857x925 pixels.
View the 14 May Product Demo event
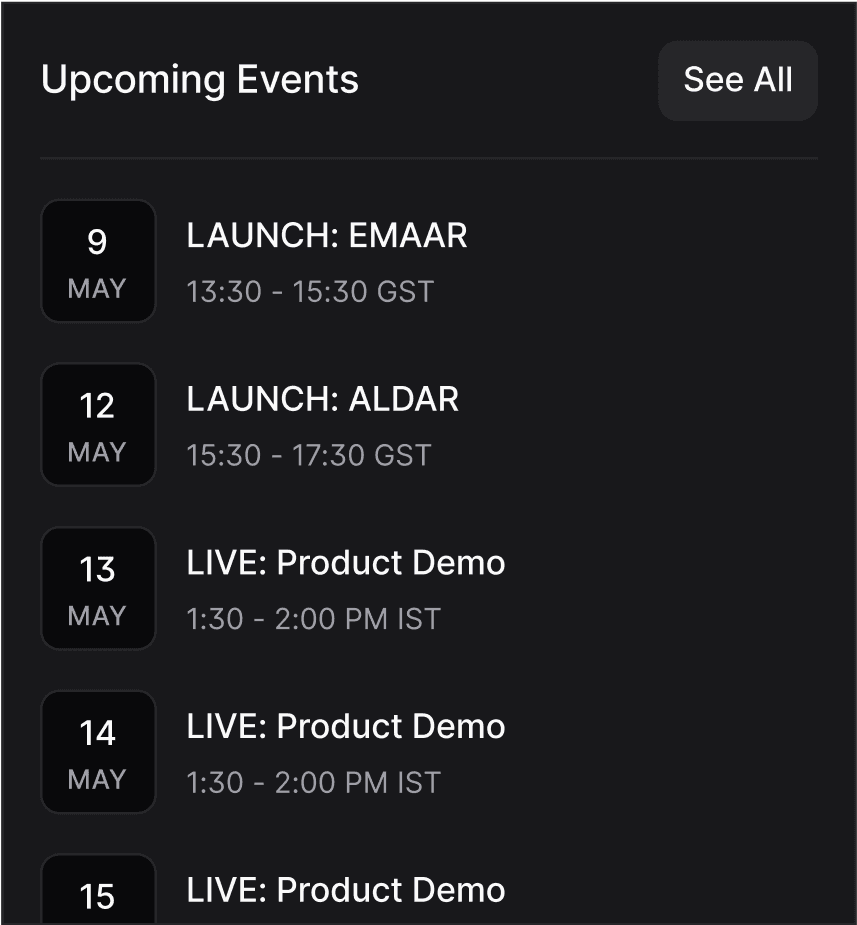point(429,752)
